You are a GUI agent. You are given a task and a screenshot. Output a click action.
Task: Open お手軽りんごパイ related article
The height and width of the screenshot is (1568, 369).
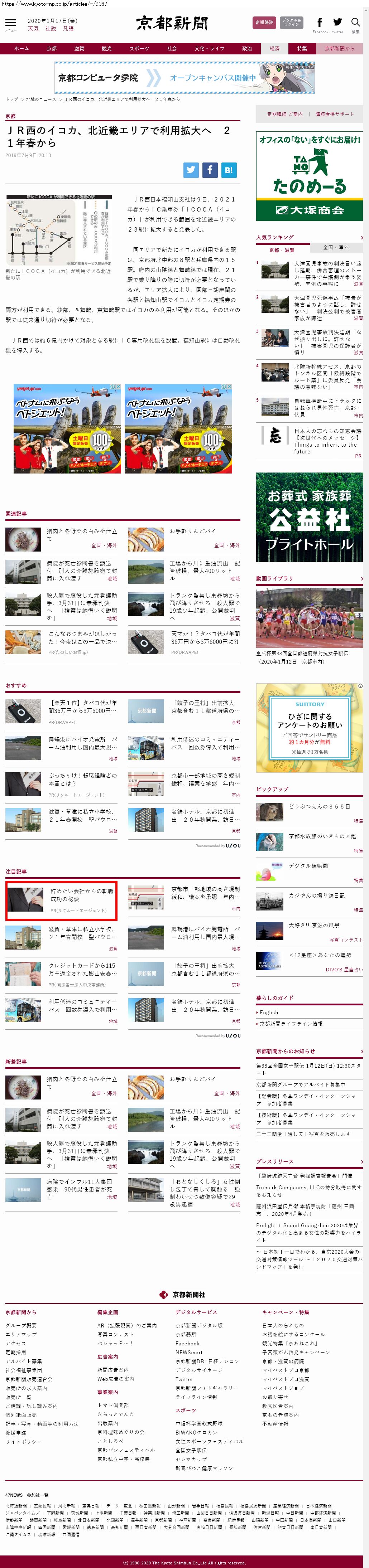[x=192, y=531]
